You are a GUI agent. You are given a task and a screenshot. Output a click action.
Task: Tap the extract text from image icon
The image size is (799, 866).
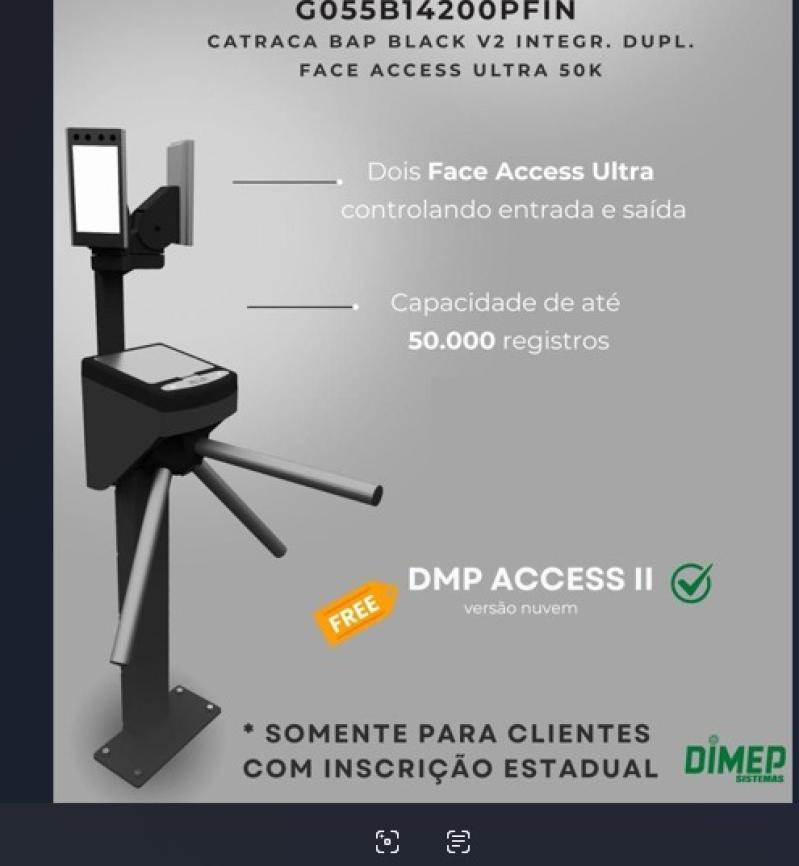pyautogui.click(x=458, y=841)
